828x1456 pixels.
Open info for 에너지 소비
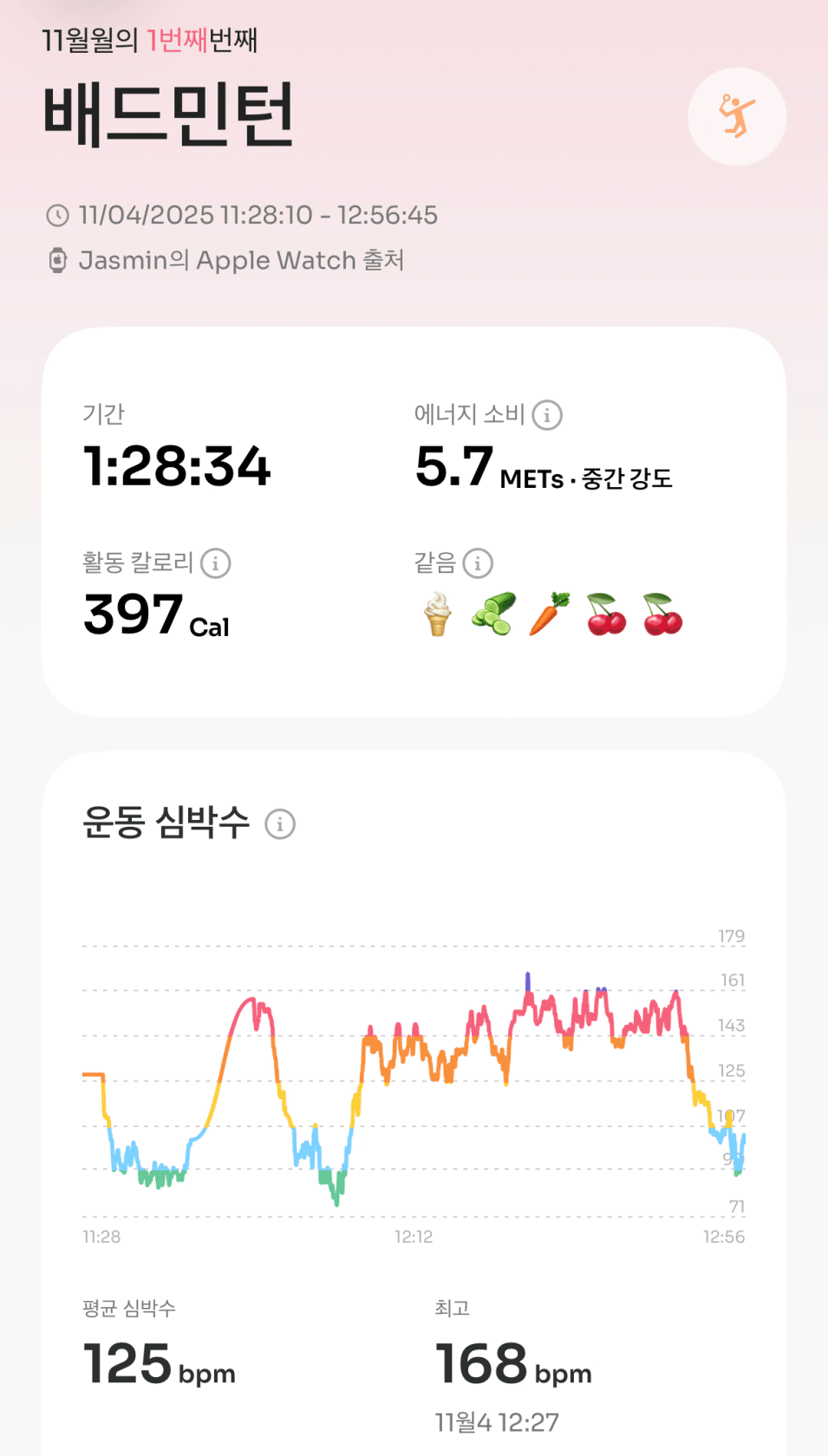[x=547, y=415]
